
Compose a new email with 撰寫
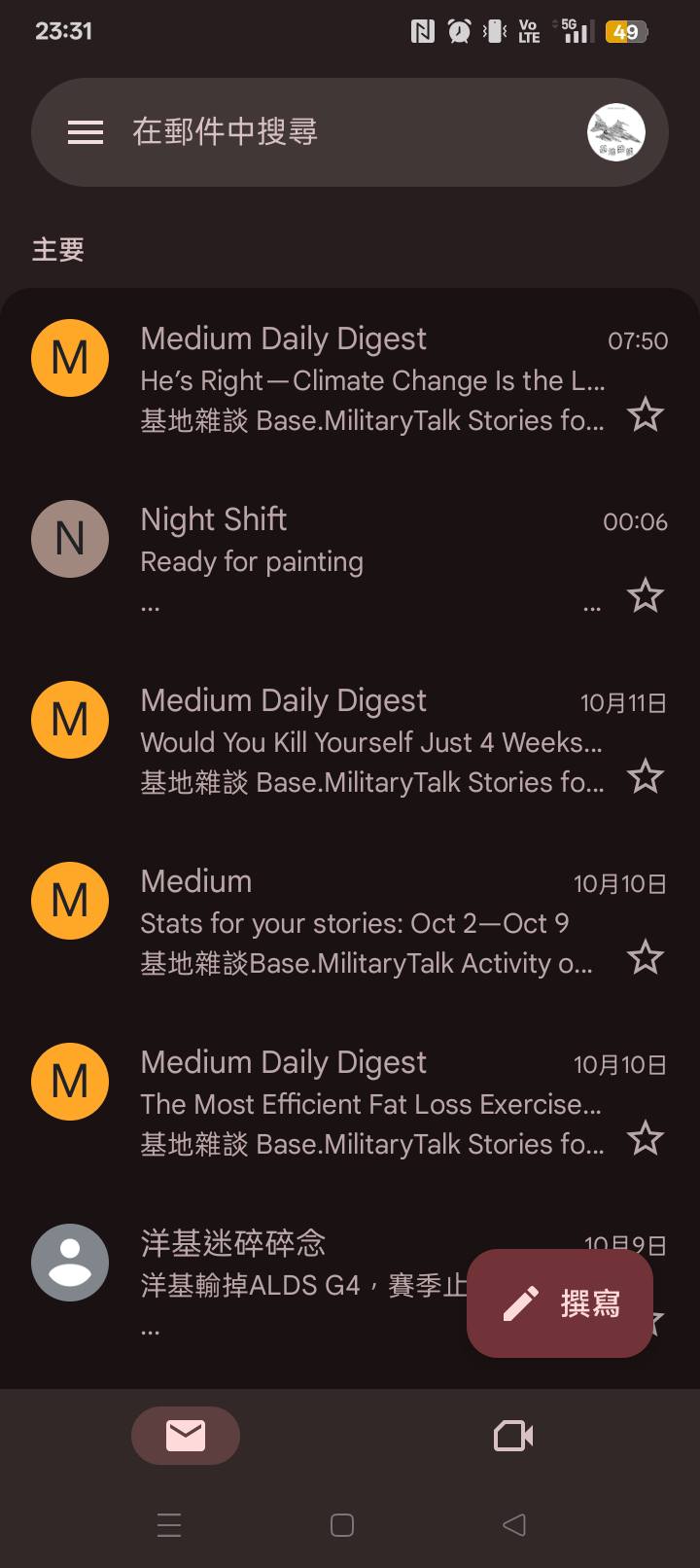(560, 1303)
